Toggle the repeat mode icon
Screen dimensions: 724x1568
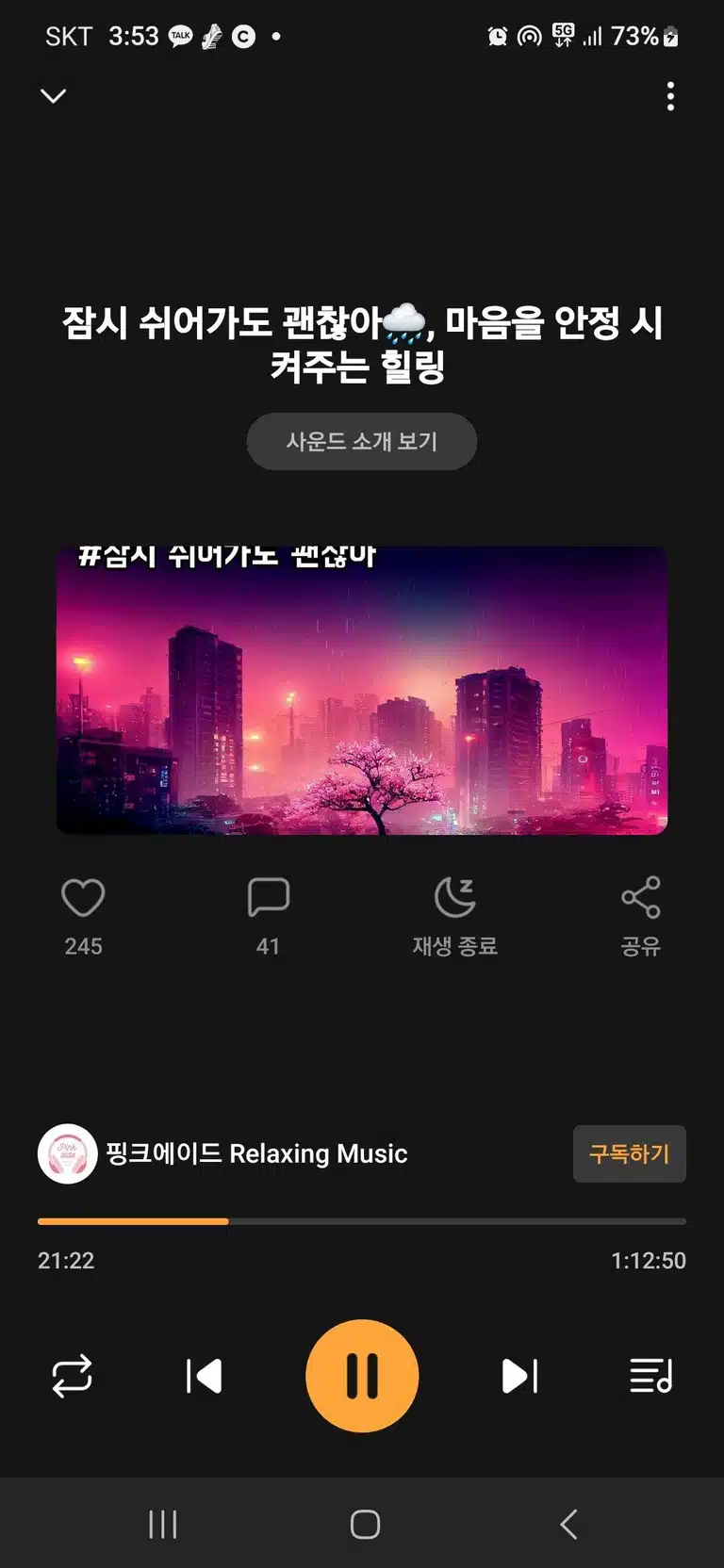tap(72, 1376)
